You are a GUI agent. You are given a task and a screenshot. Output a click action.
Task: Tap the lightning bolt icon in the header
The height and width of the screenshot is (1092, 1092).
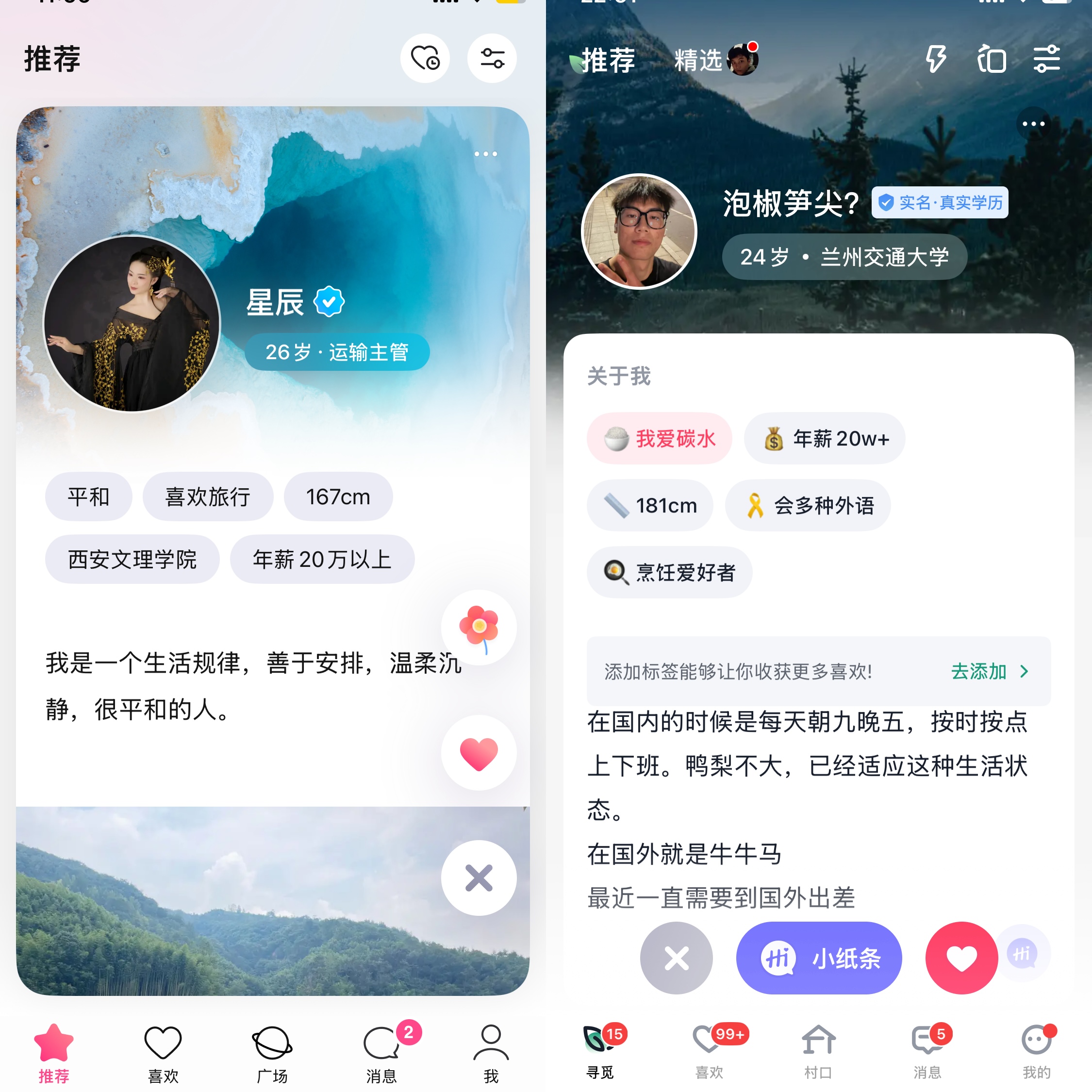[935, 59]
